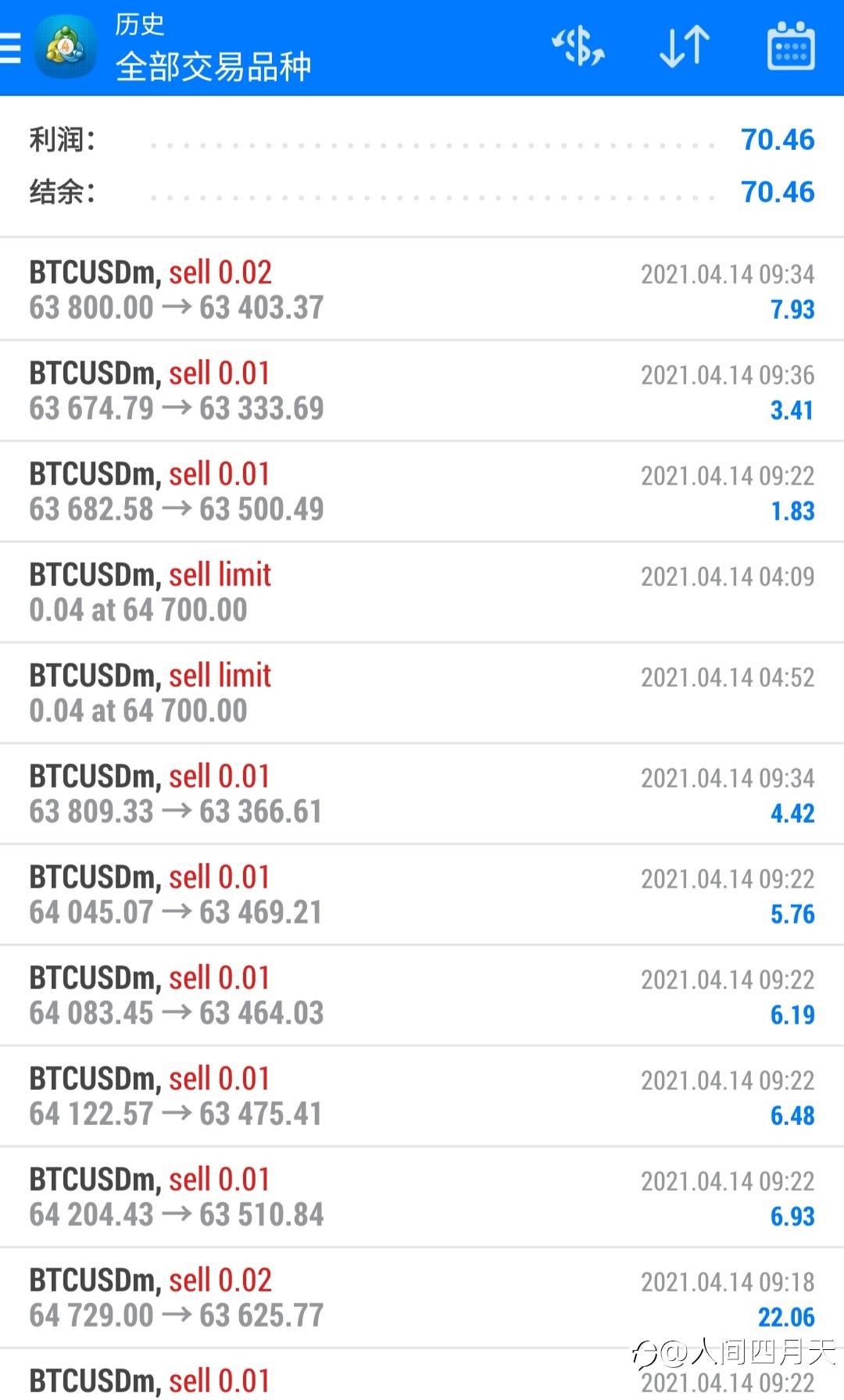Open the trade opened at 64 083.45
844x1400 pixels.
point(422,995)
